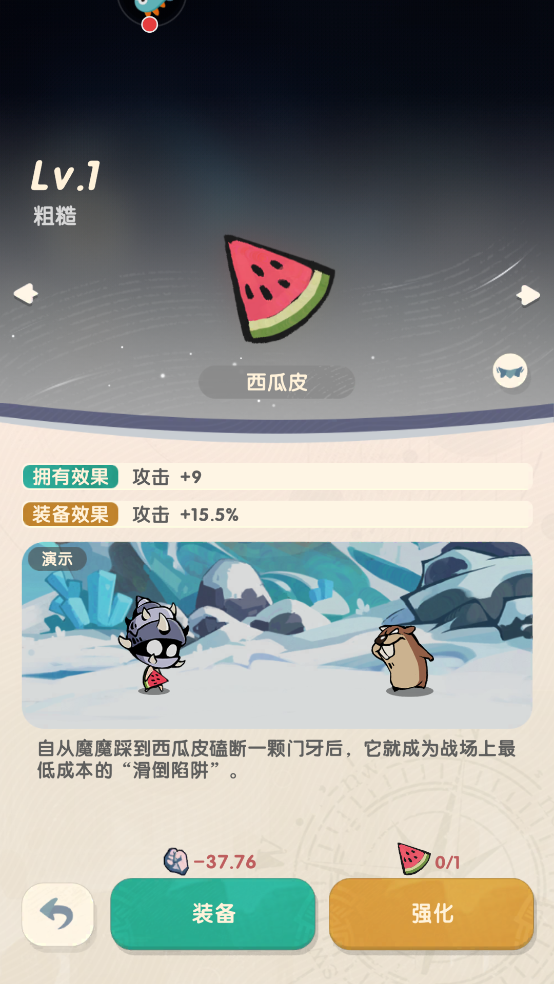Go to the next item with right arrow
Viewport: 554px width, 984px height.
point(528,294)
